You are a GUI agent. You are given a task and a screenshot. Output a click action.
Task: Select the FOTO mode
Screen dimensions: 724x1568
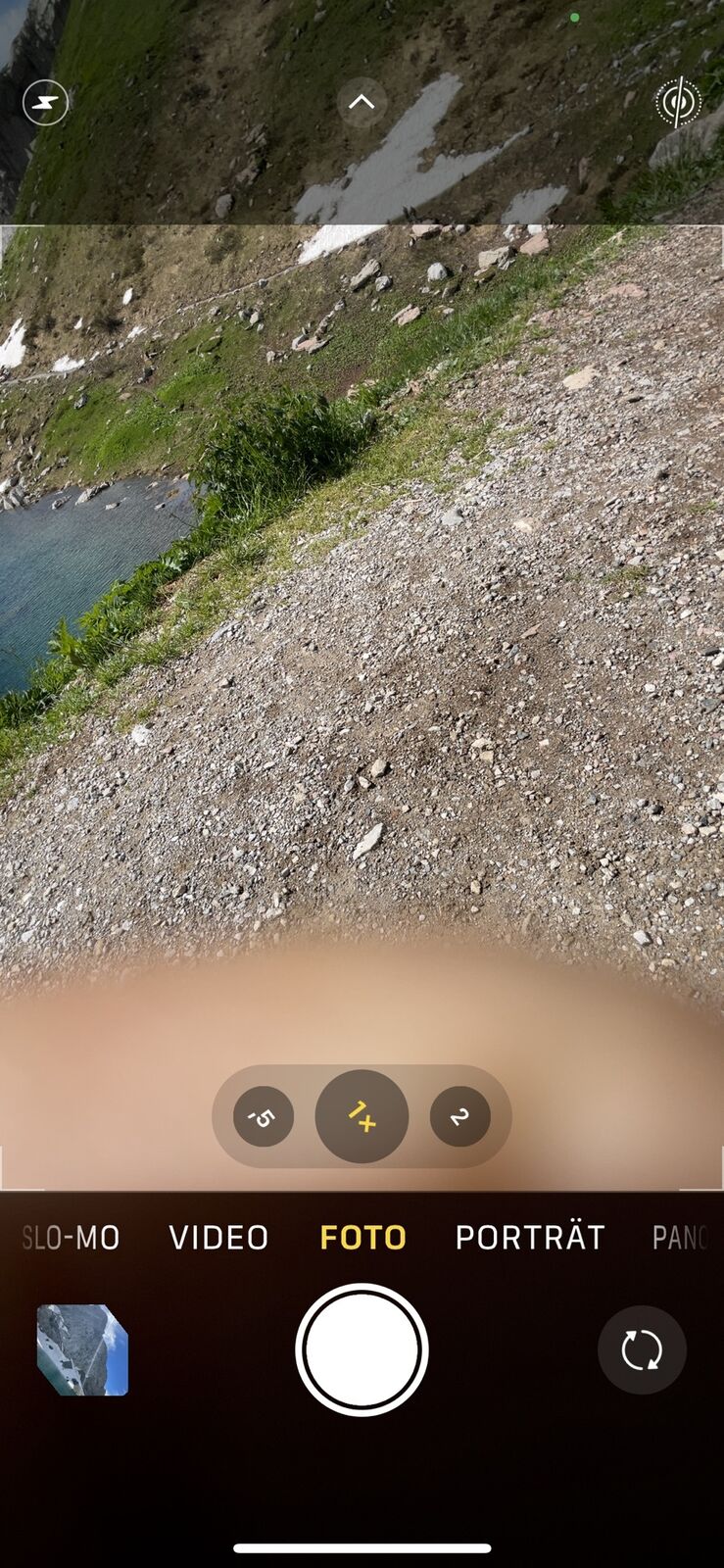[x=362, y=1238]
